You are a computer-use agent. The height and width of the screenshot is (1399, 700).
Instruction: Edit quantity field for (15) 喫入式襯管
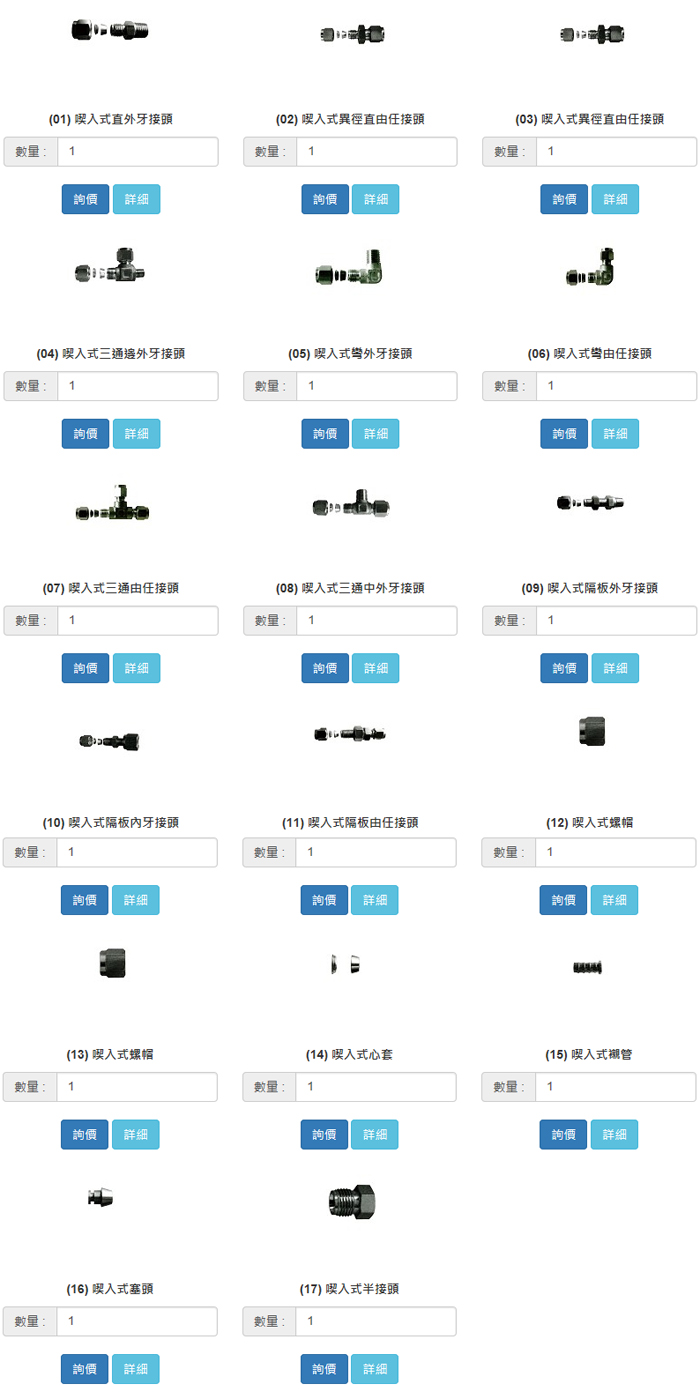click(615, 1087)
